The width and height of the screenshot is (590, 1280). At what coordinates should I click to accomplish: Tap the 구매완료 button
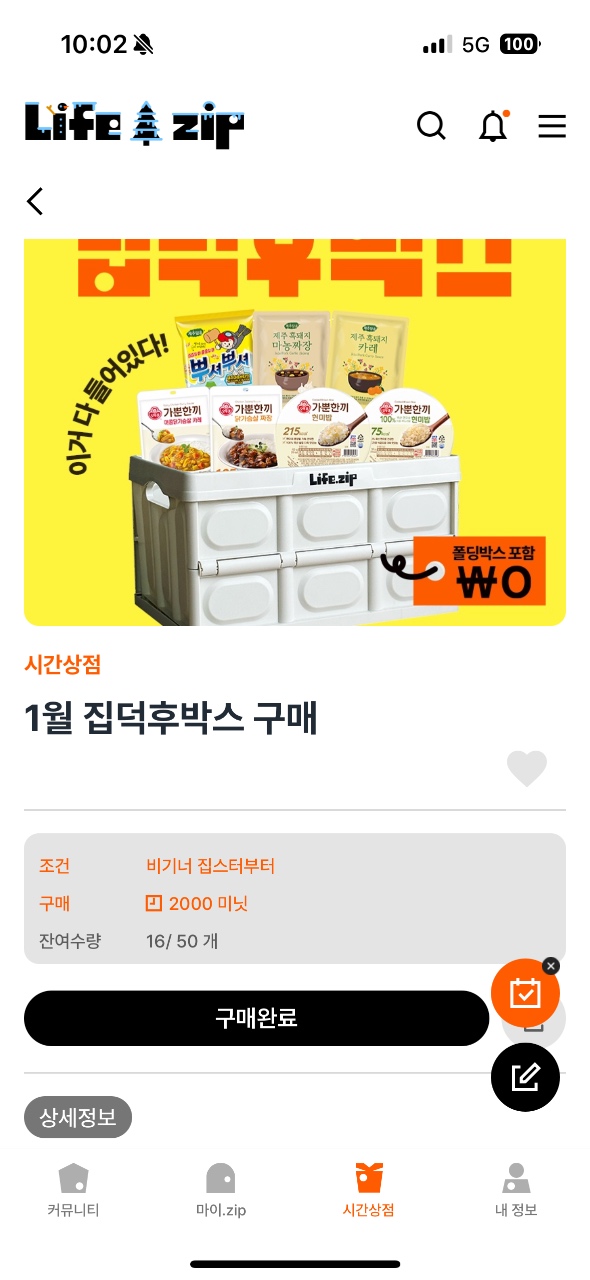pos(256,1018)
